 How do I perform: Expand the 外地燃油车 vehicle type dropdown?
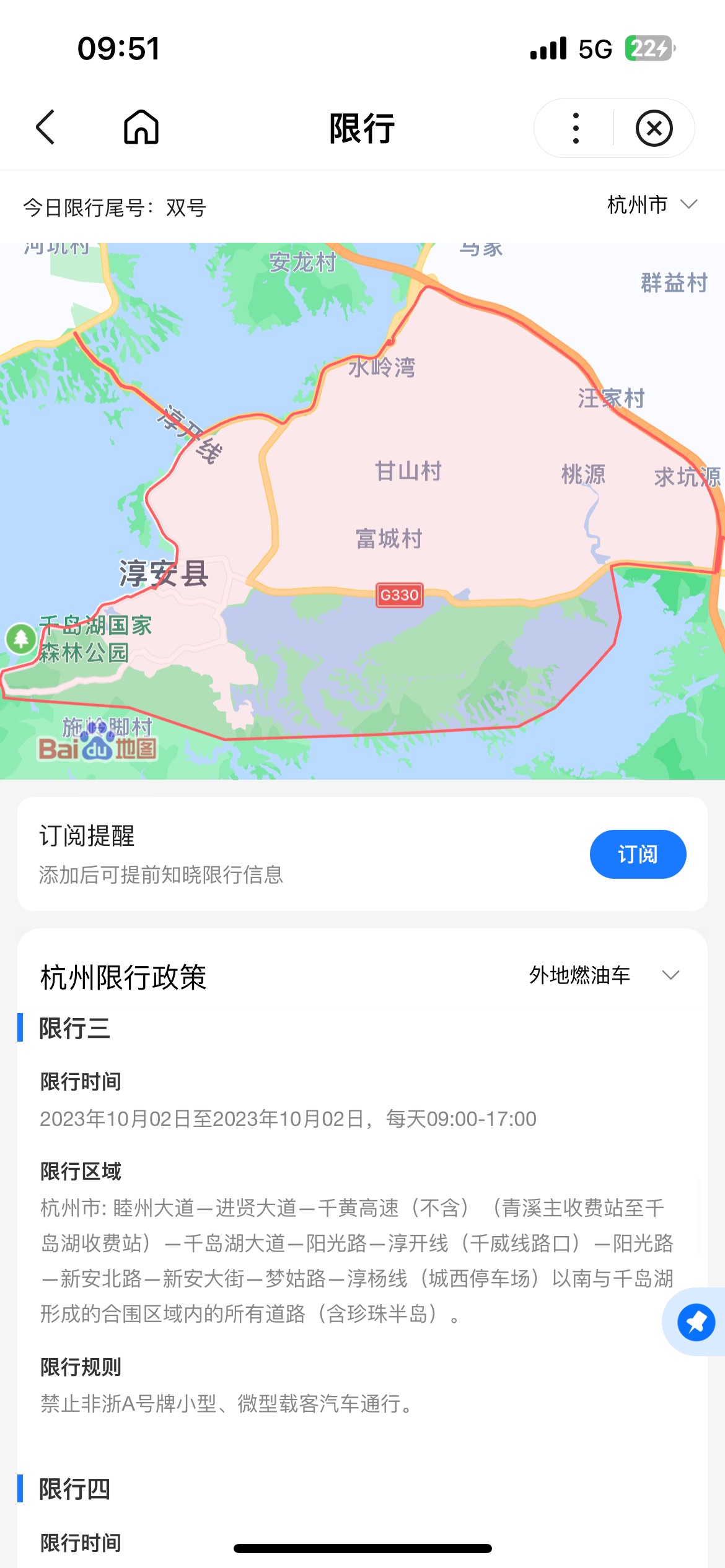604,975
